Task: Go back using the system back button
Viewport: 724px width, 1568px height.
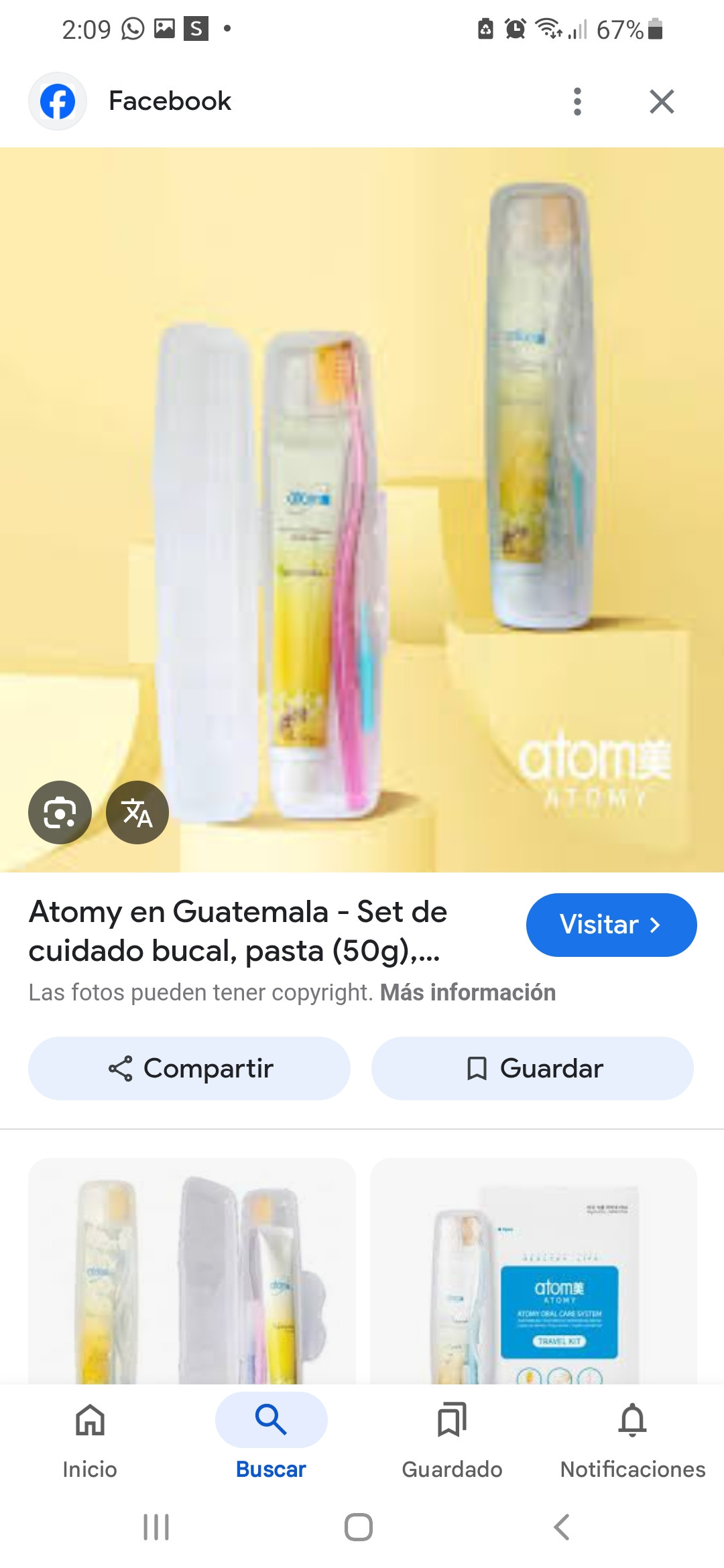Action: pyautogui.click(x=562, y=1527)
